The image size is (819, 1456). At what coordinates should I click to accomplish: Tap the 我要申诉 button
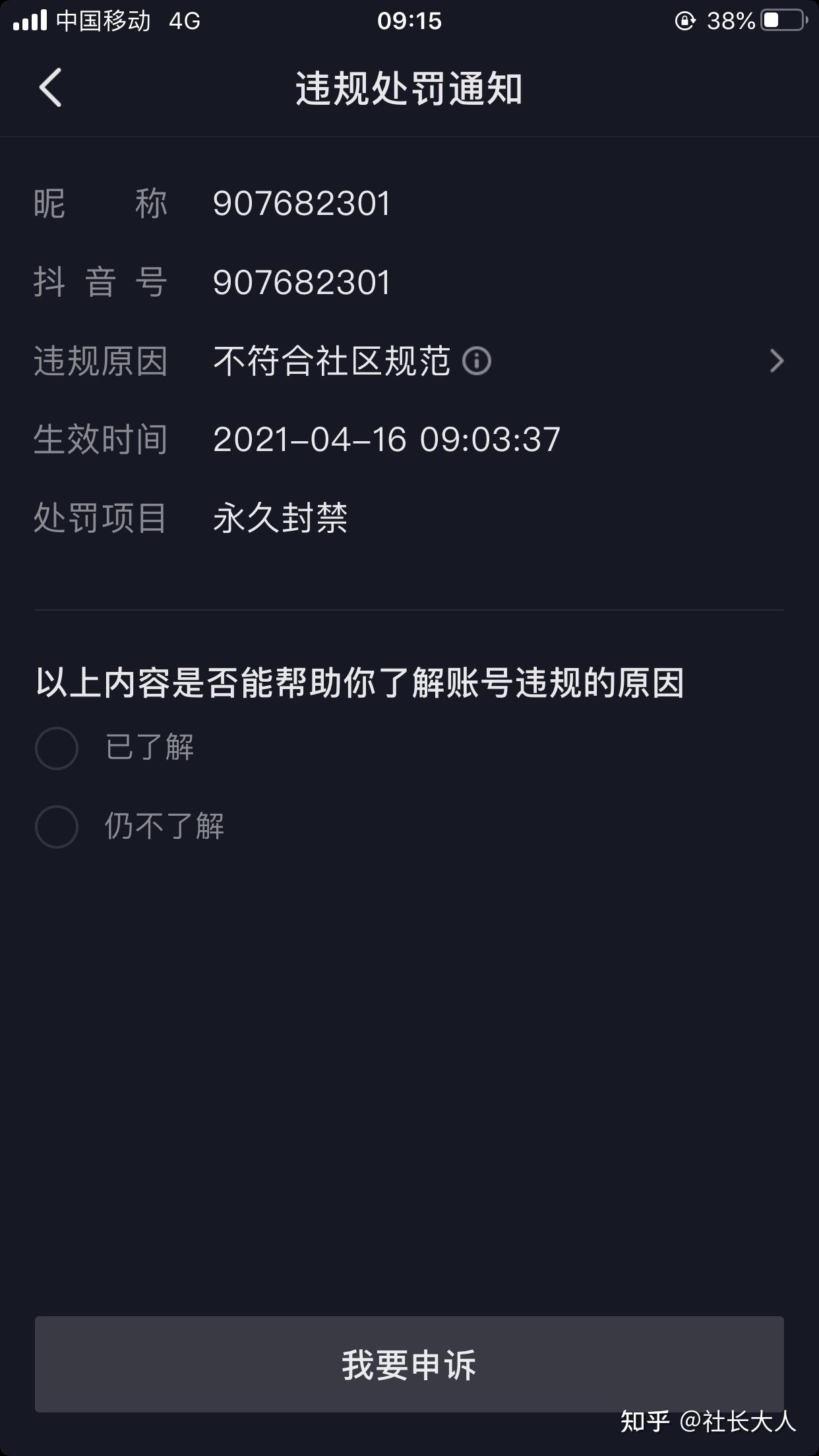[409, 1364]
